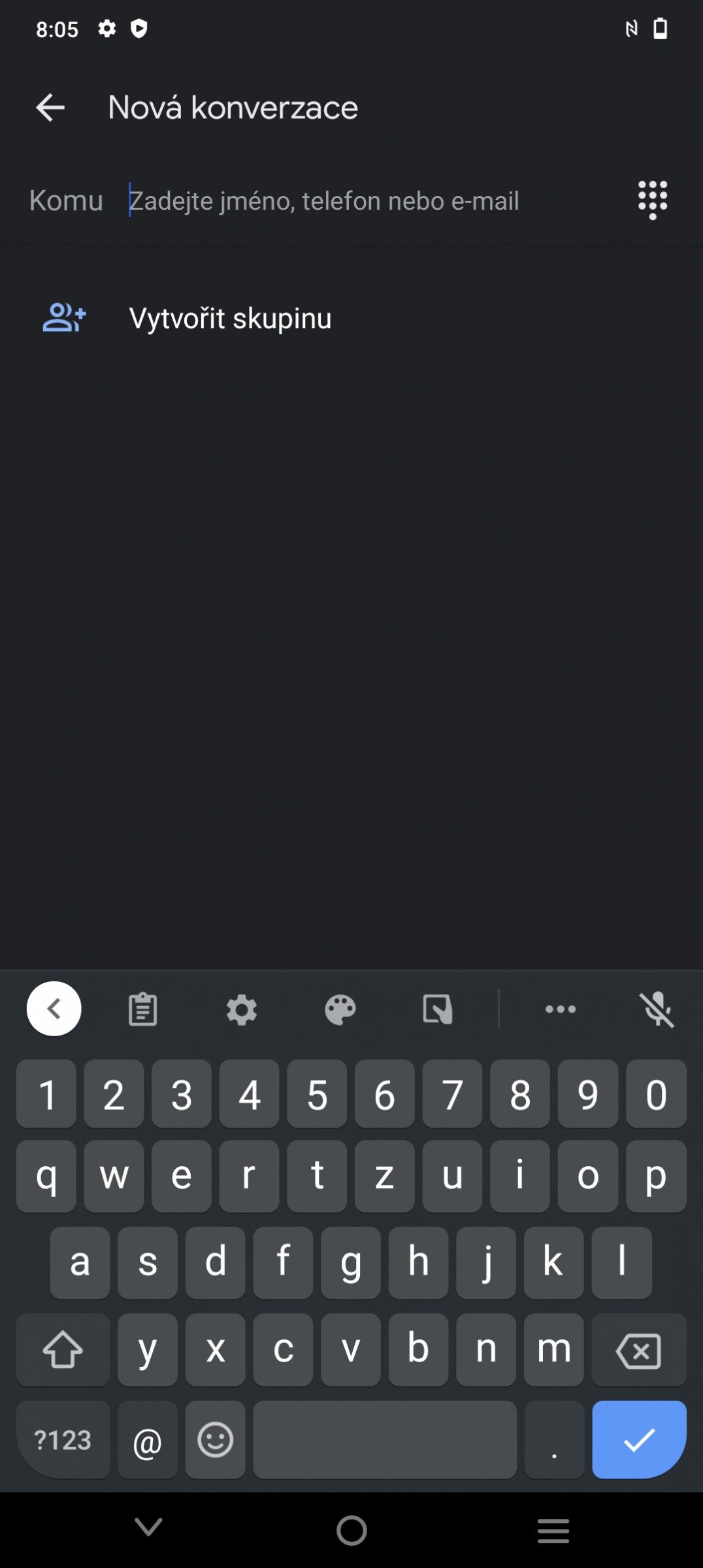Collapse the keyboard toolbar with the chevron
703x1568 pixels.
(54, 1009)
